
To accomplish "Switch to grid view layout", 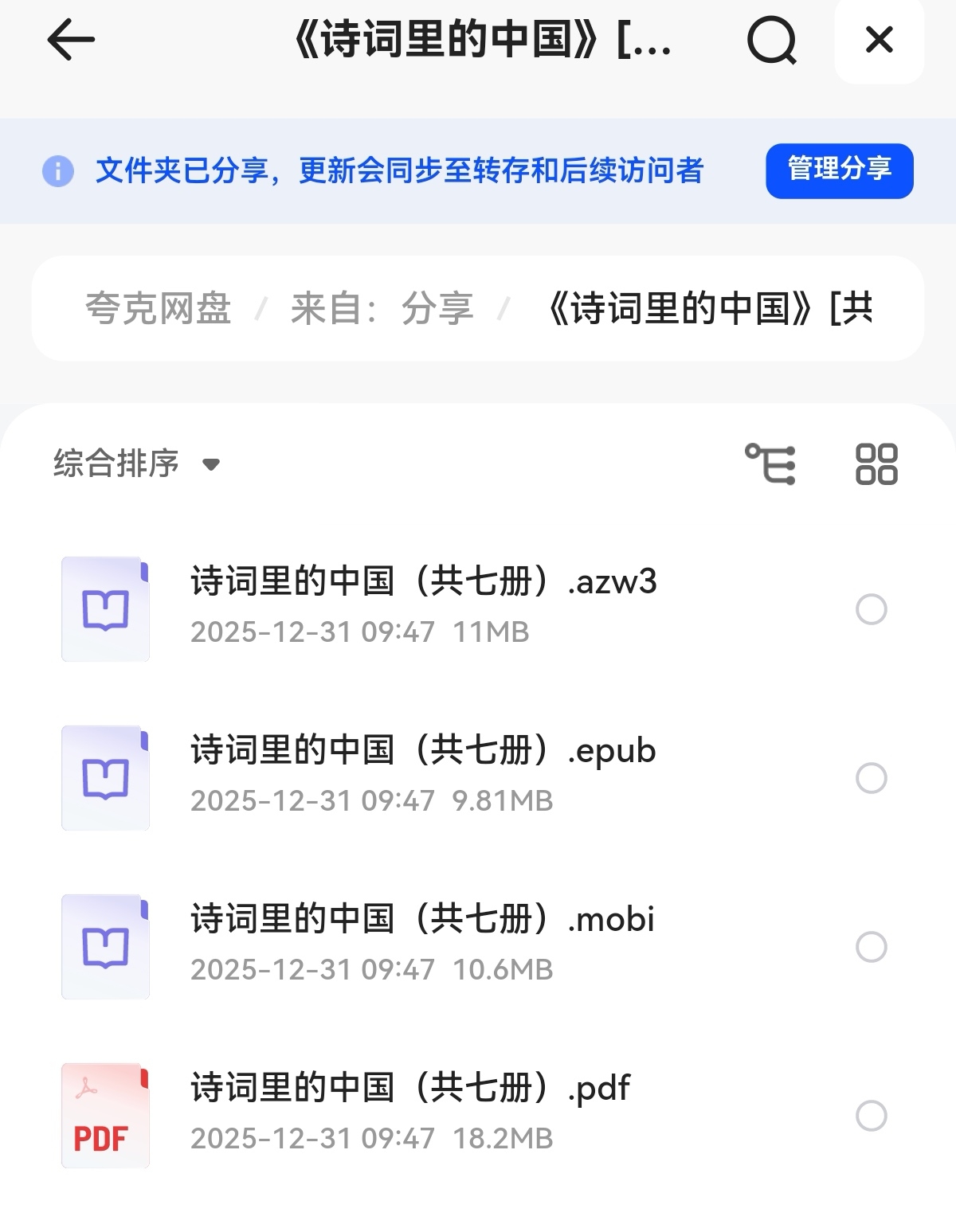I will pos(876,463).
